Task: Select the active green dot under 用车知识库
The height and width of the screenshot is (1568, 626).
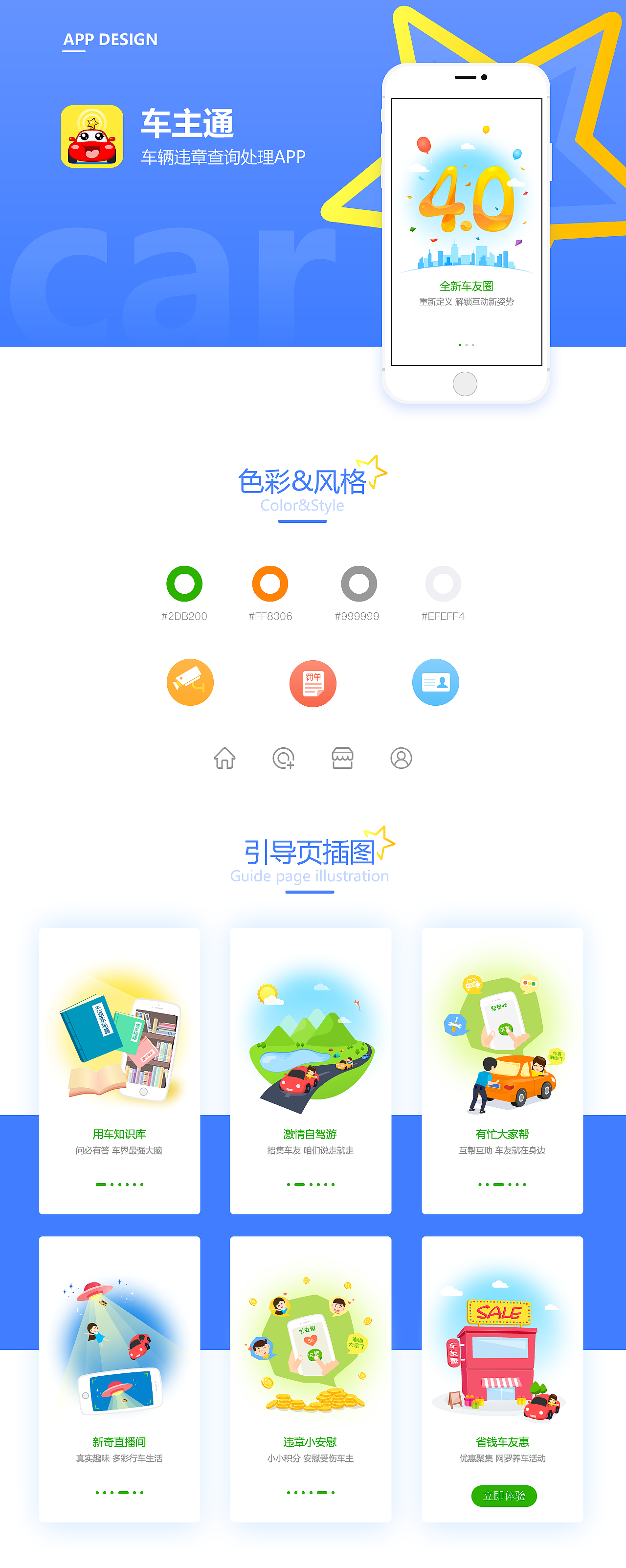Action: tap(101, 1185)
